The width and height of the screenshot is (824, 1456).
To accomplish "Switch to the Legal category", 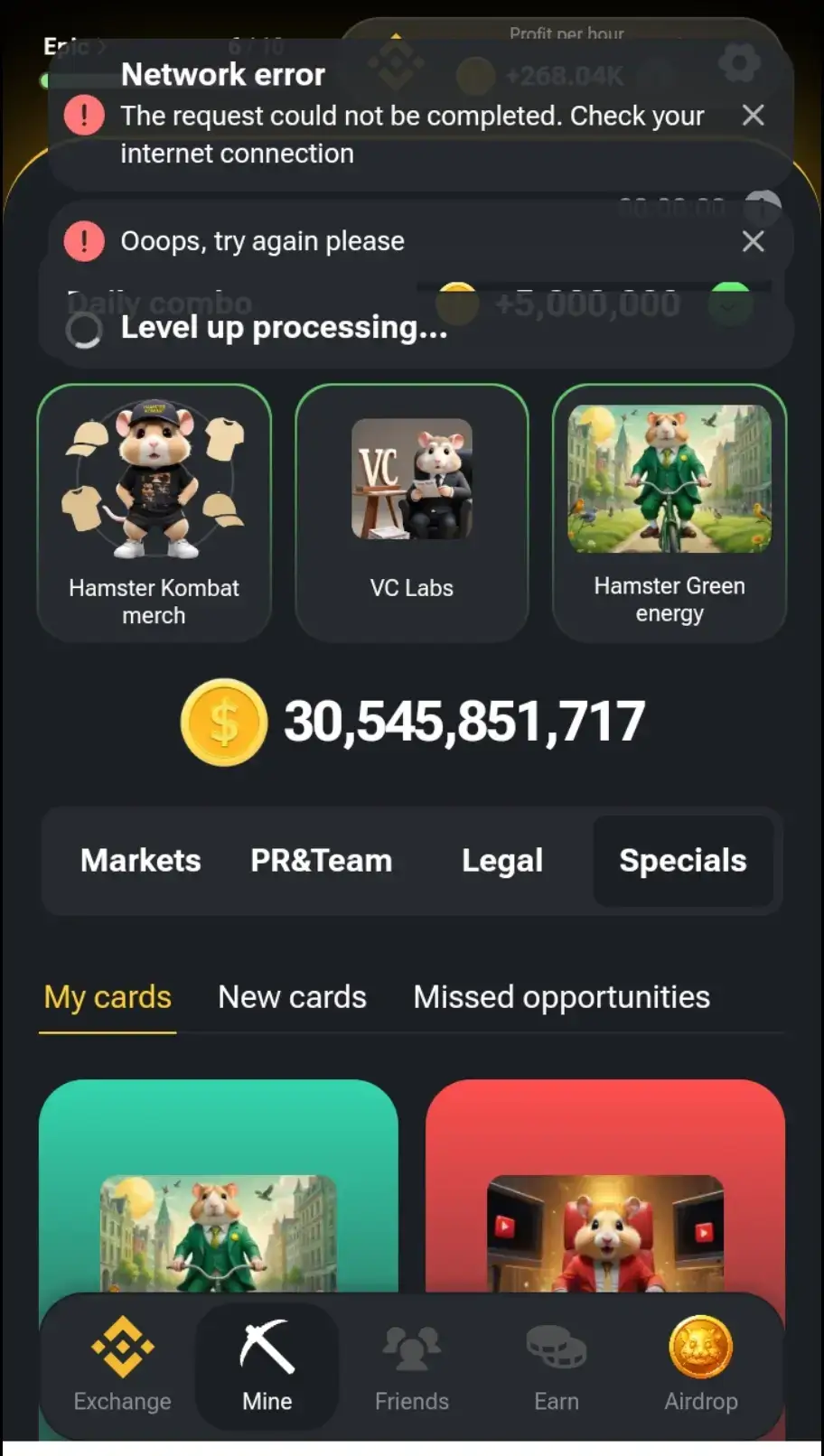I will click(502, 861).
